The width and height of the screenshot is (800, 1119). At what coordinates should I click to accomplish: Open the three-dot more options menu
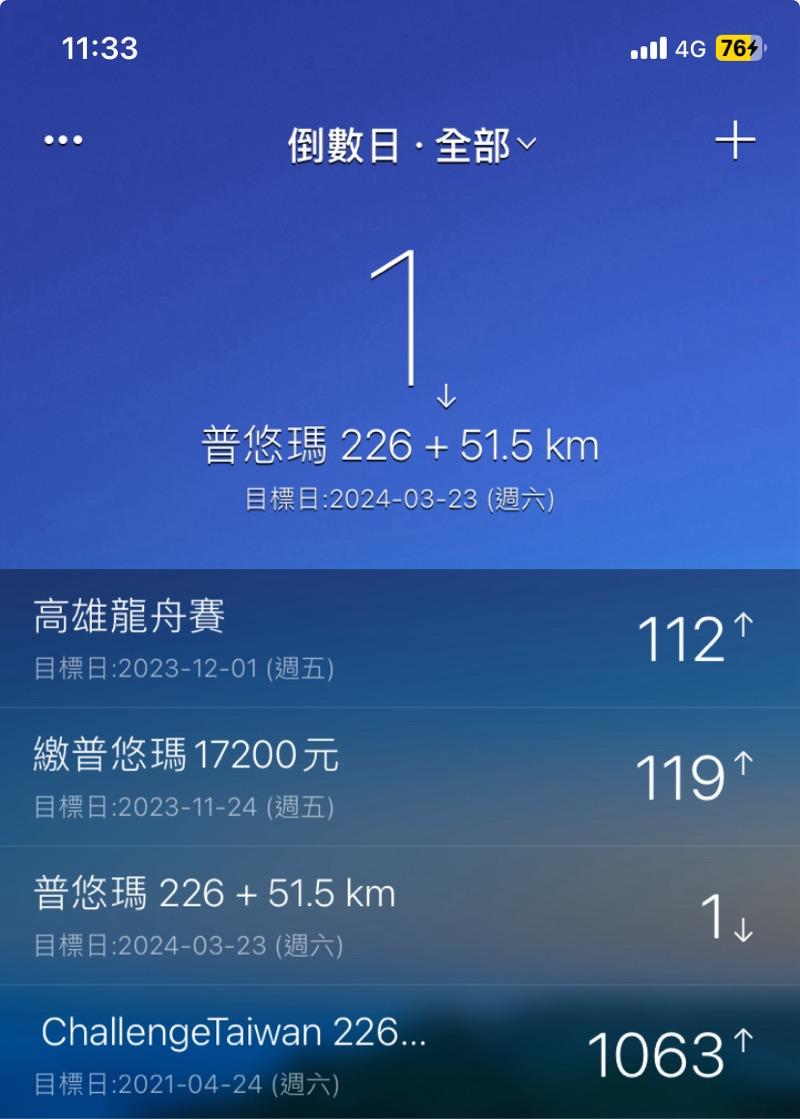tap(63, 141)
